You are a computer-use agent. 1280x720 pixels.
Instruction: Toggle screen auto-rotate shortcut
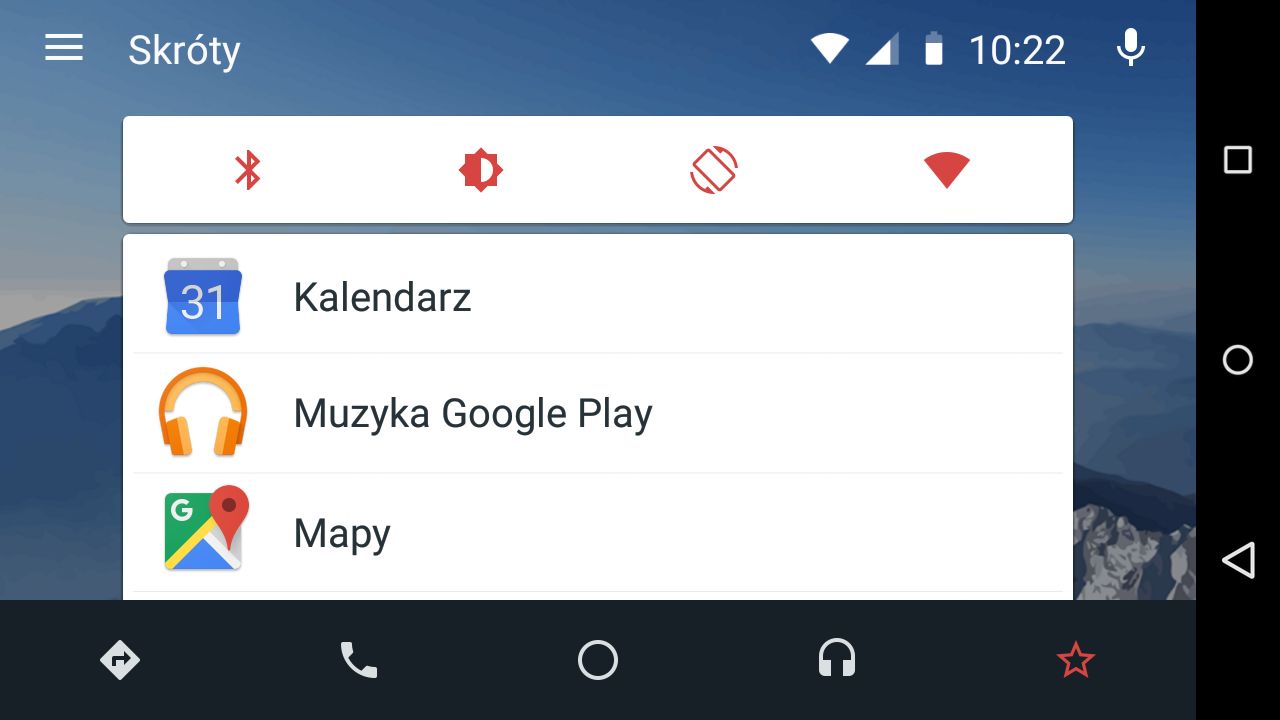point(714,170)
